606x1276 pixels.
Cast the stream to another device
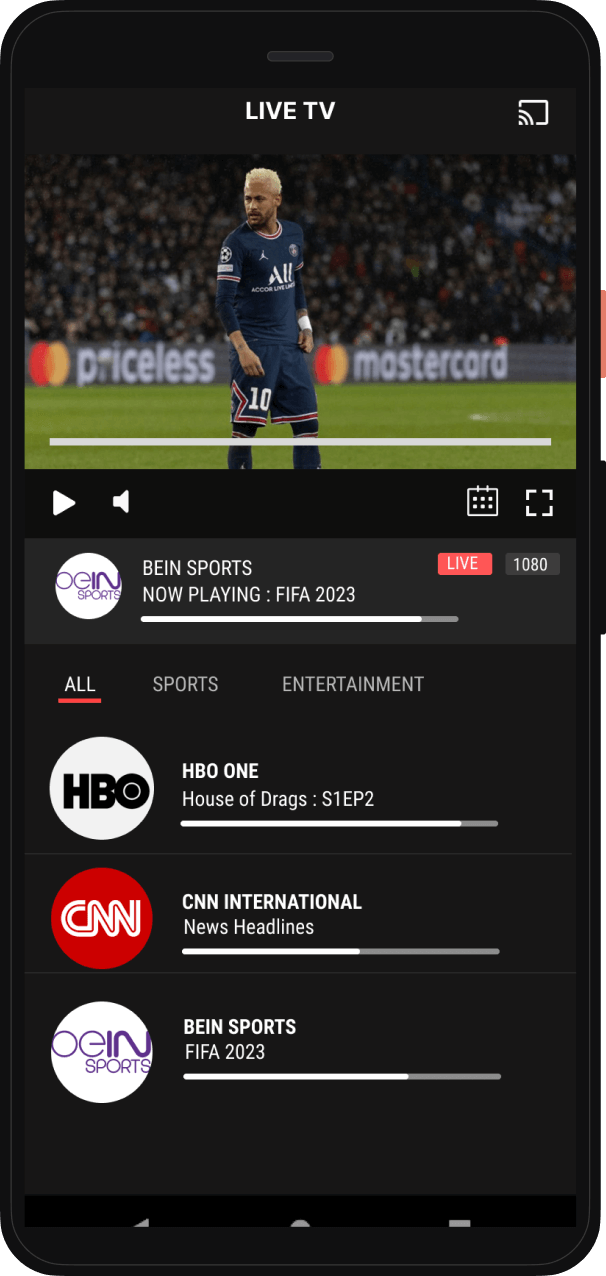pos(533,112)
